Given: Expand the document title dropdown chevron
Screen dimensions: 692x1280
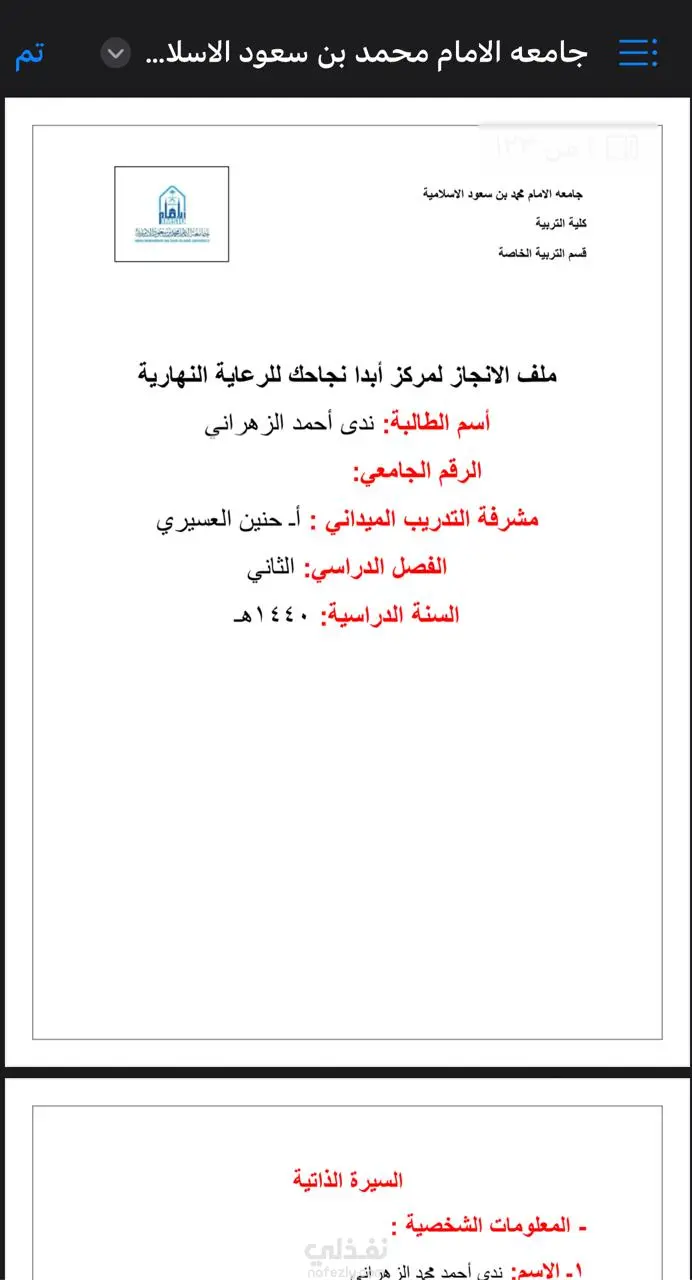Looking at the screenshot, I should (x=117, y=53).
